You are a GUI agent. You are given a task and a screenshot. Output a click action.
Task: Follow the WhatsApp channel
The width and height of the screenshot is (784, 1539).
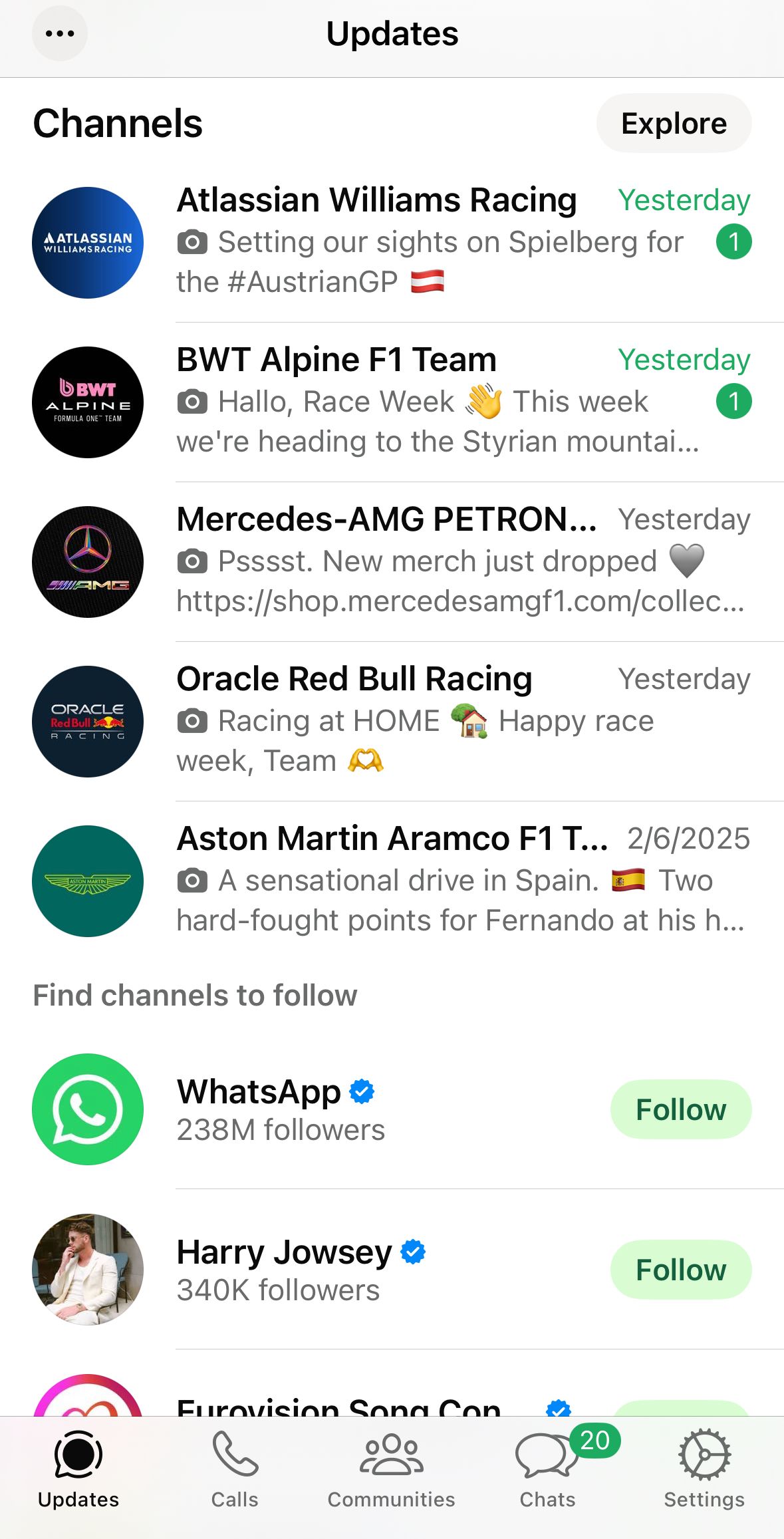680,1110
